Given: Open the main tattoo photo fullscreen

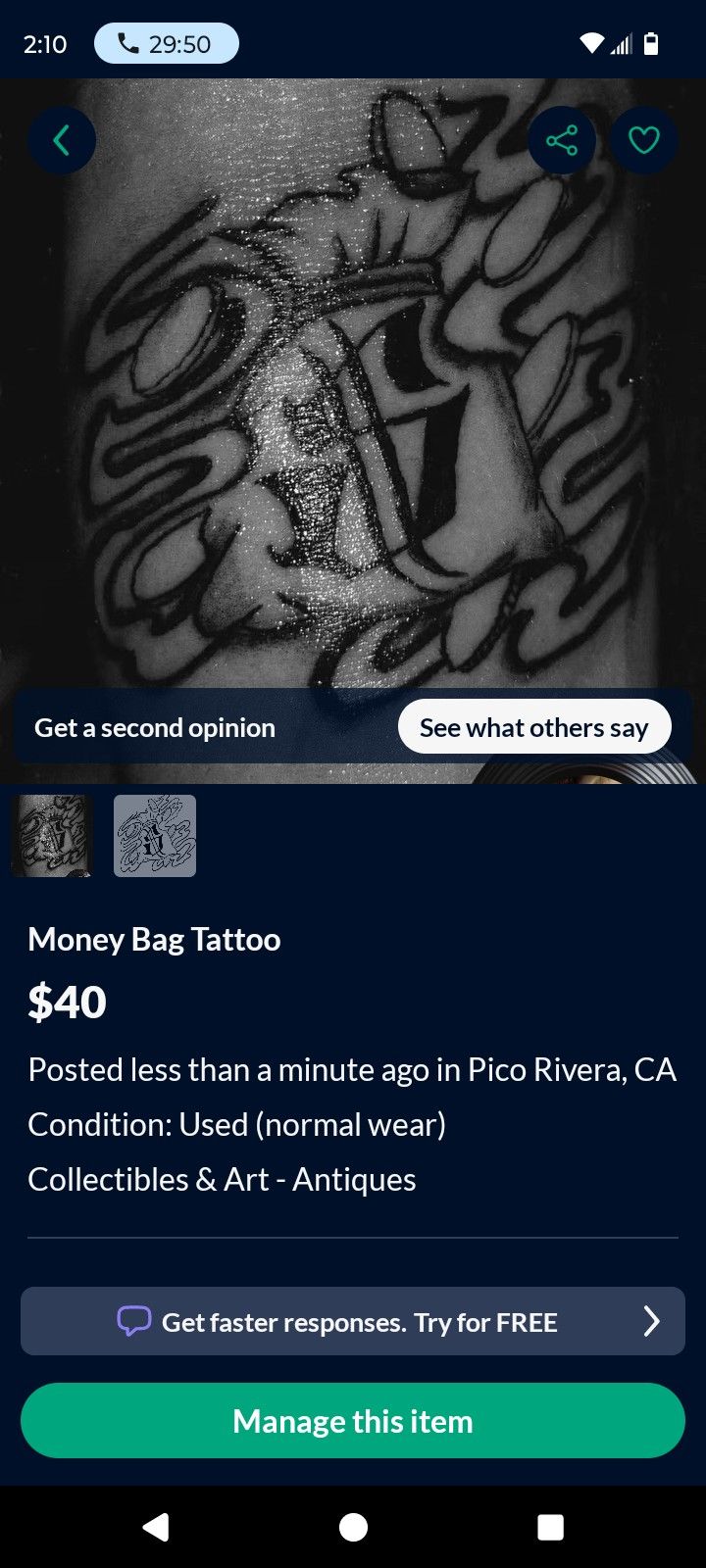Looking at the screenshot, I should (x=353, y=412).
